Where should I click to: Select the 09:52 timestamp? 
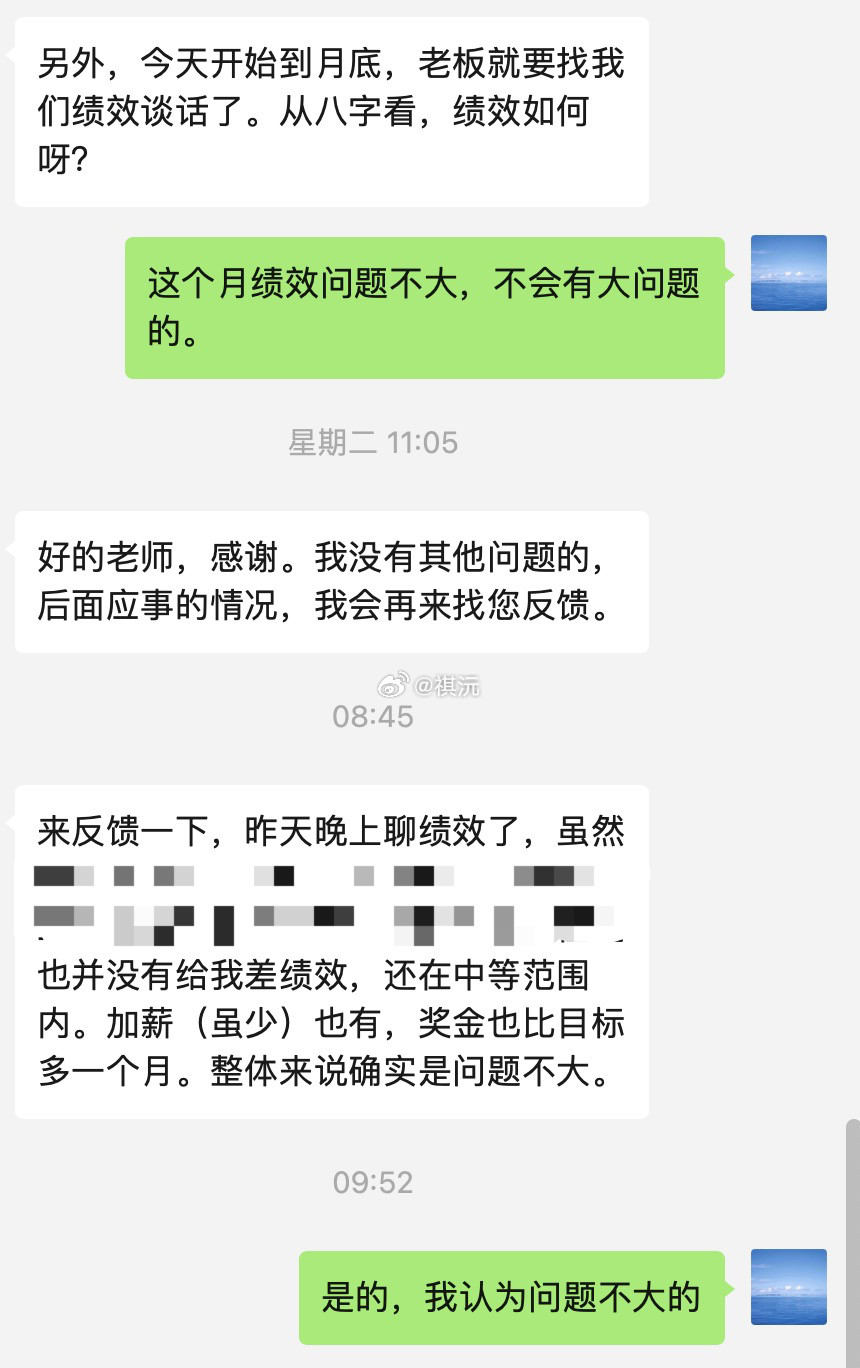tap(373, 1182)
